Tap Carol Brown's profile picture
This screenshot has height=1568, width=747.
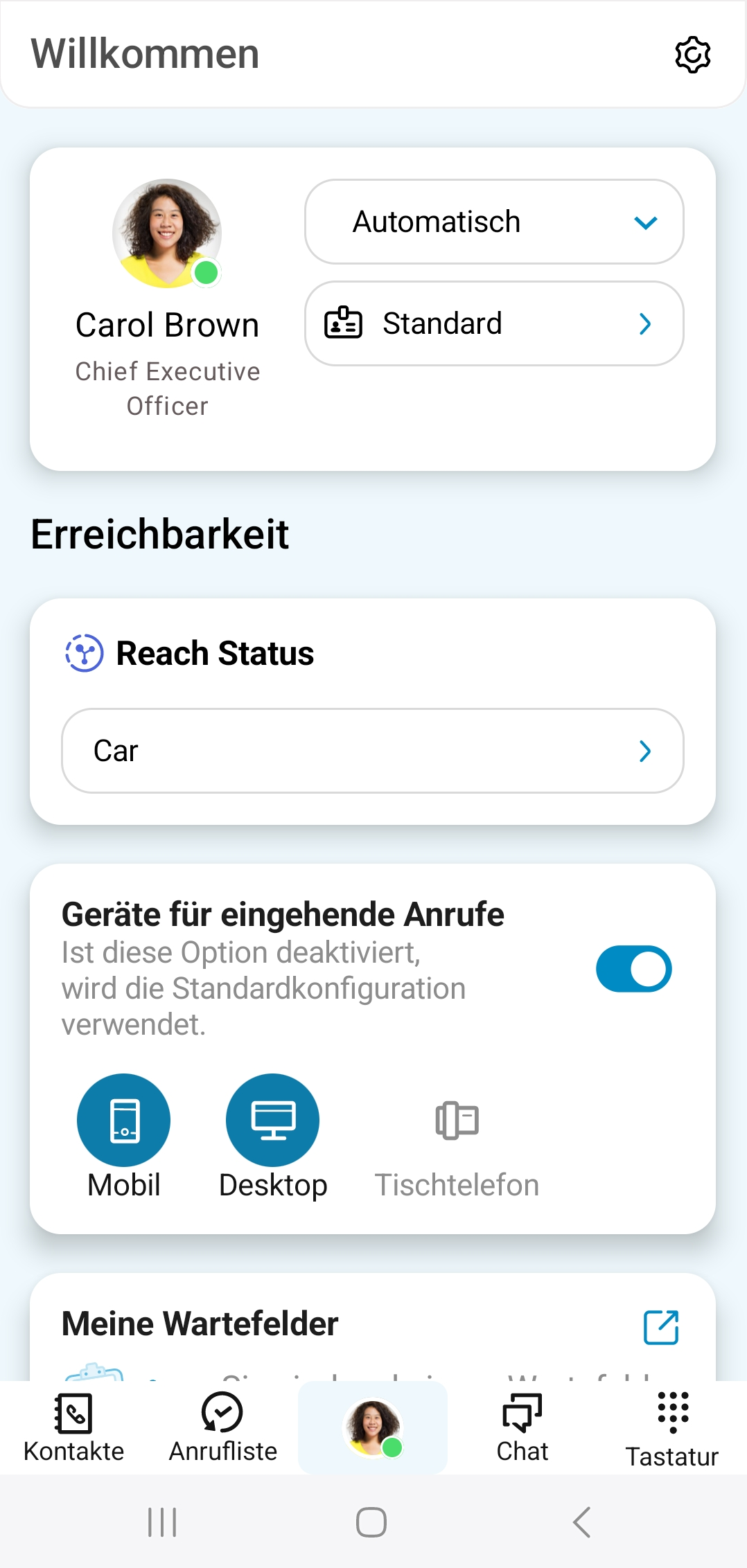167,233
